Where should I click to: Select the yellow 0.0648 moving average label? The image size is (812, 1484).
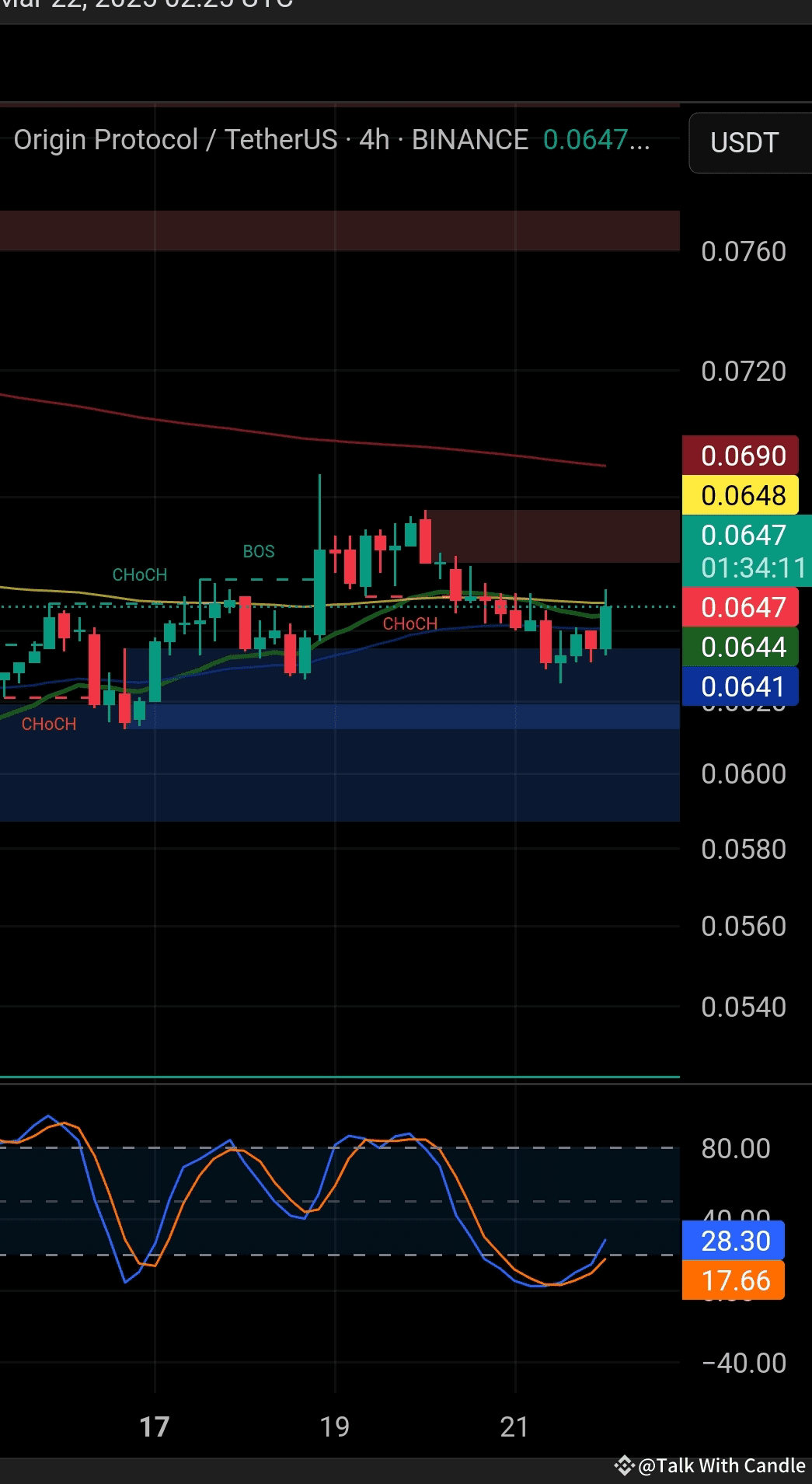click(744, 495)
